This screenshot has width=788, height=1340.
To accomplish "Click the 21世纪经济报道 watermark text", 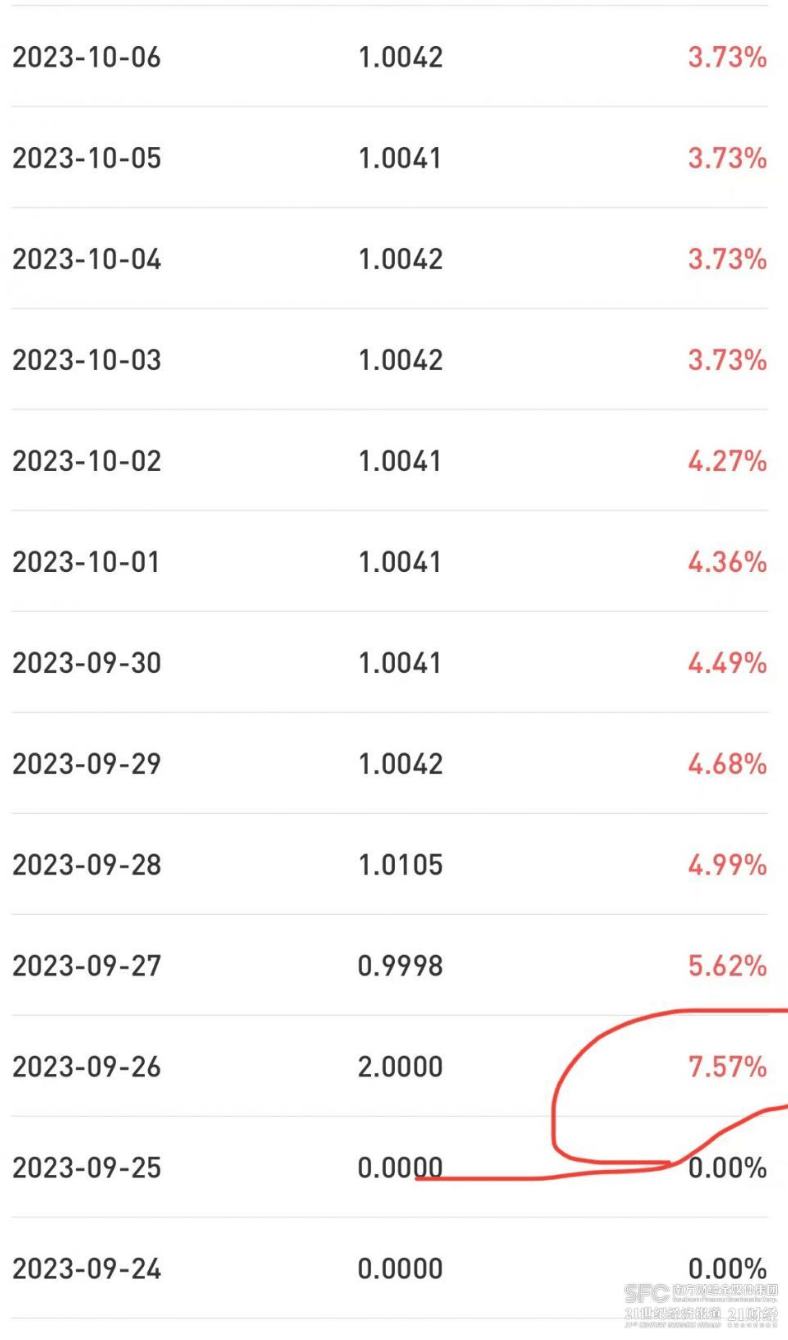I will [x=673, y=1313].
